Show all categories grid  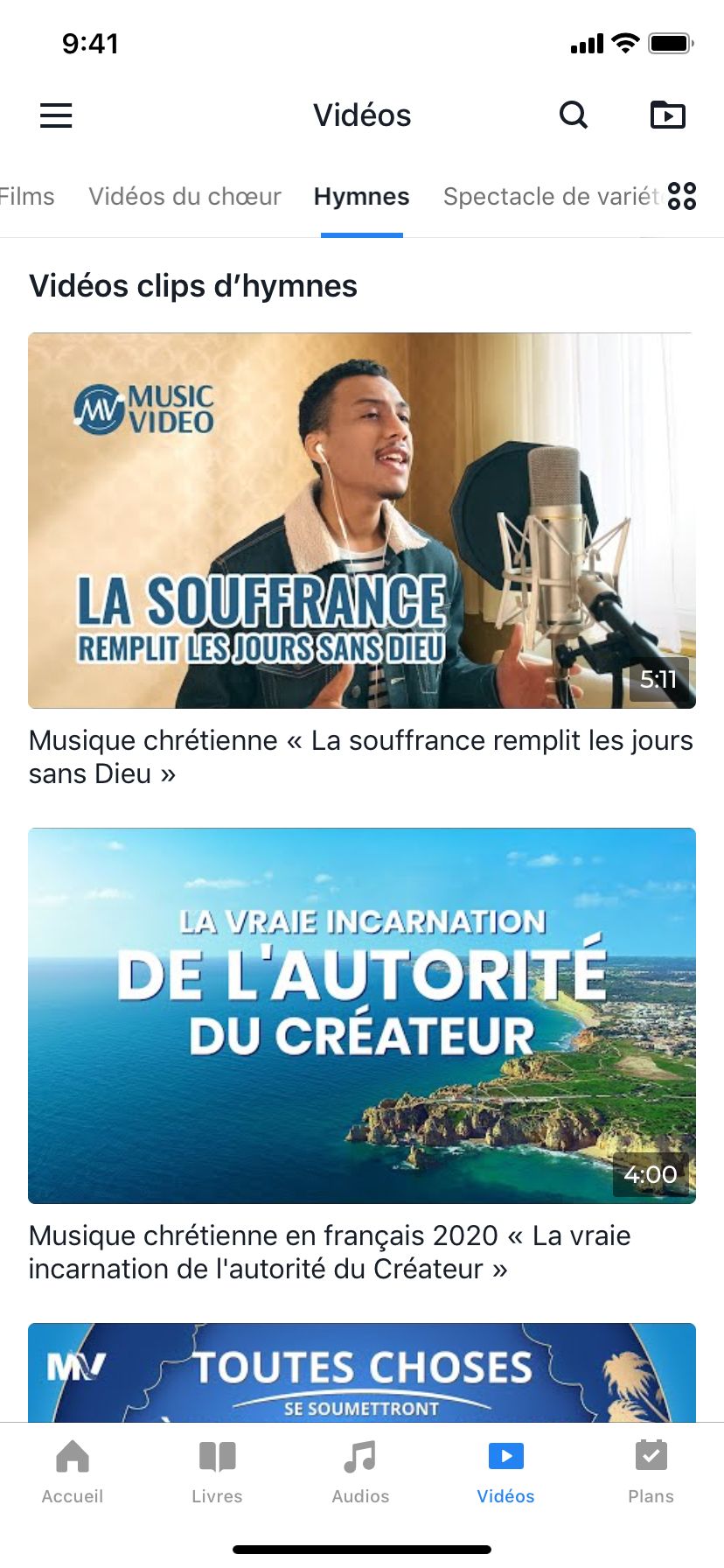click(682, 196)
